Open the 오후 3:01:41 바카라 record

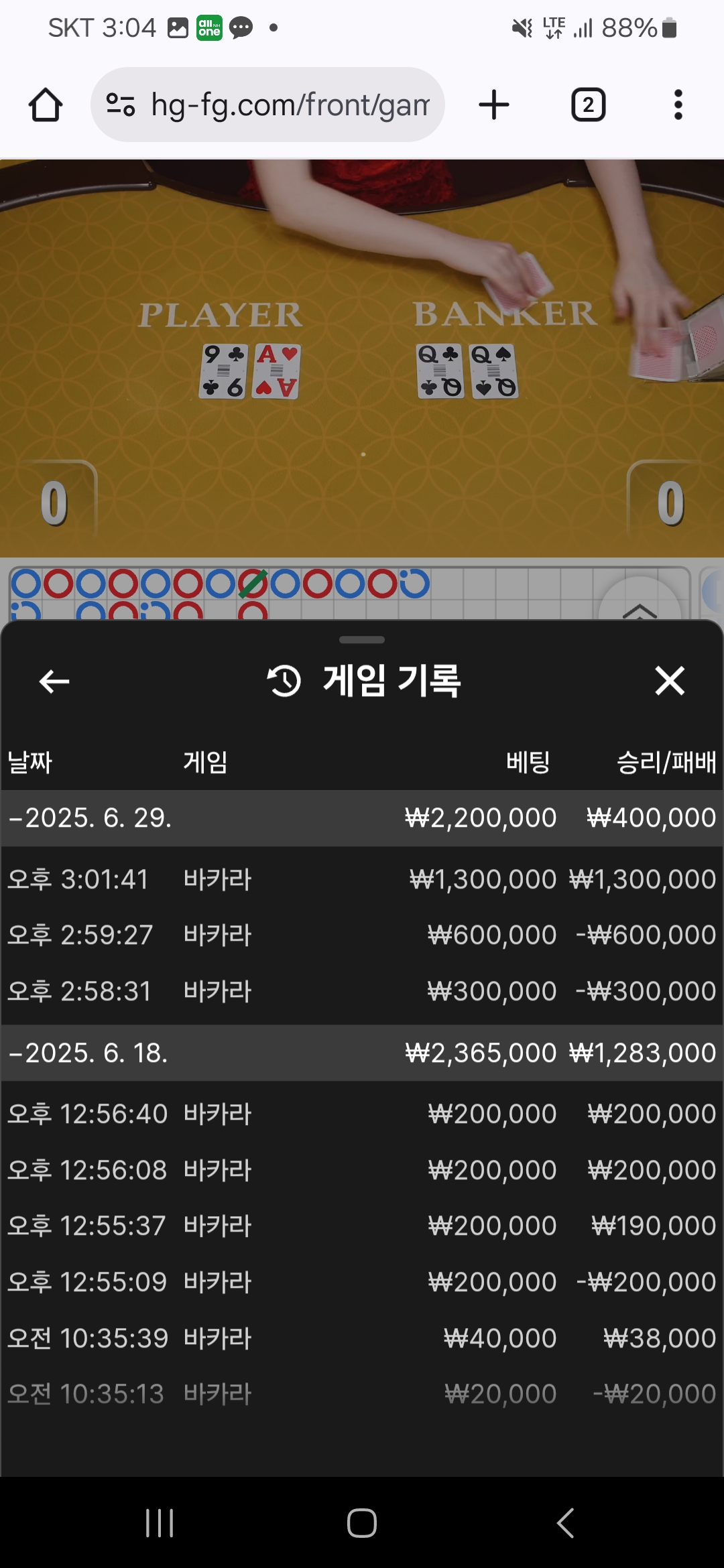point(362,879)
